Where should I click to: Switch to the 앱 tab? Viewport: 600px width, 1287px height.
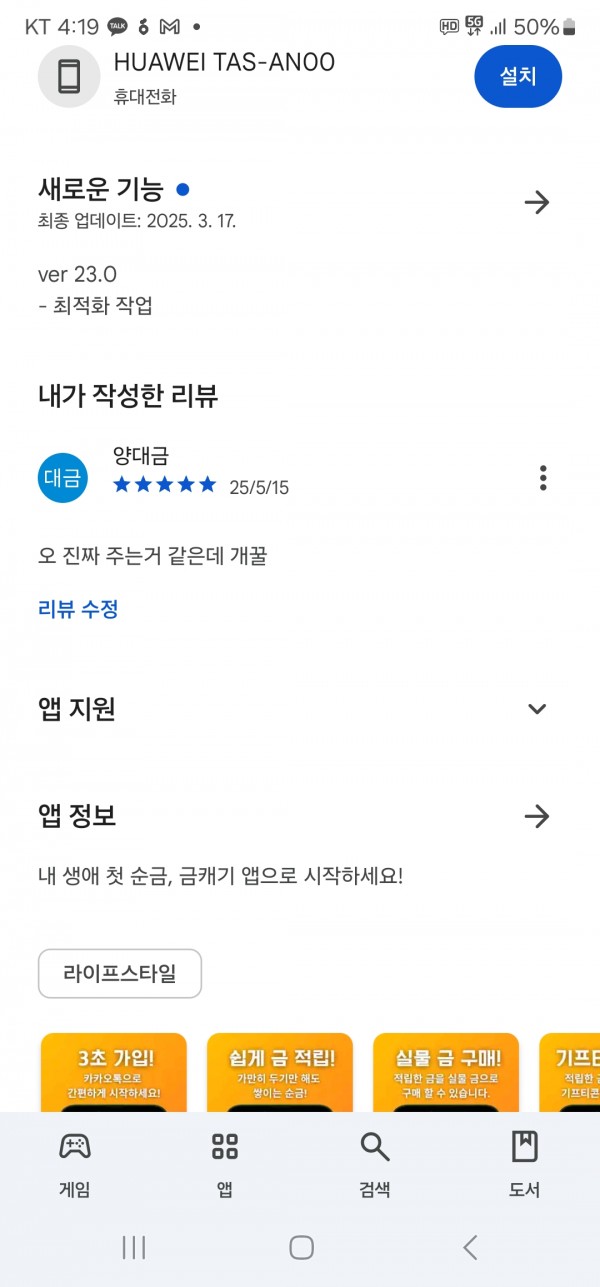(x=225, y=1165)
